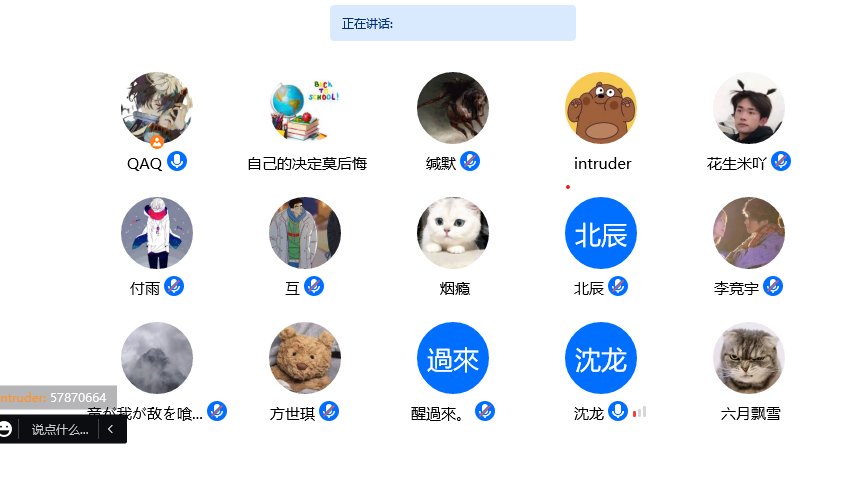This screenshot has width=853, height=486.
Task: Select the blue 北辰 avatar
Action: click(x=601, y=233)
